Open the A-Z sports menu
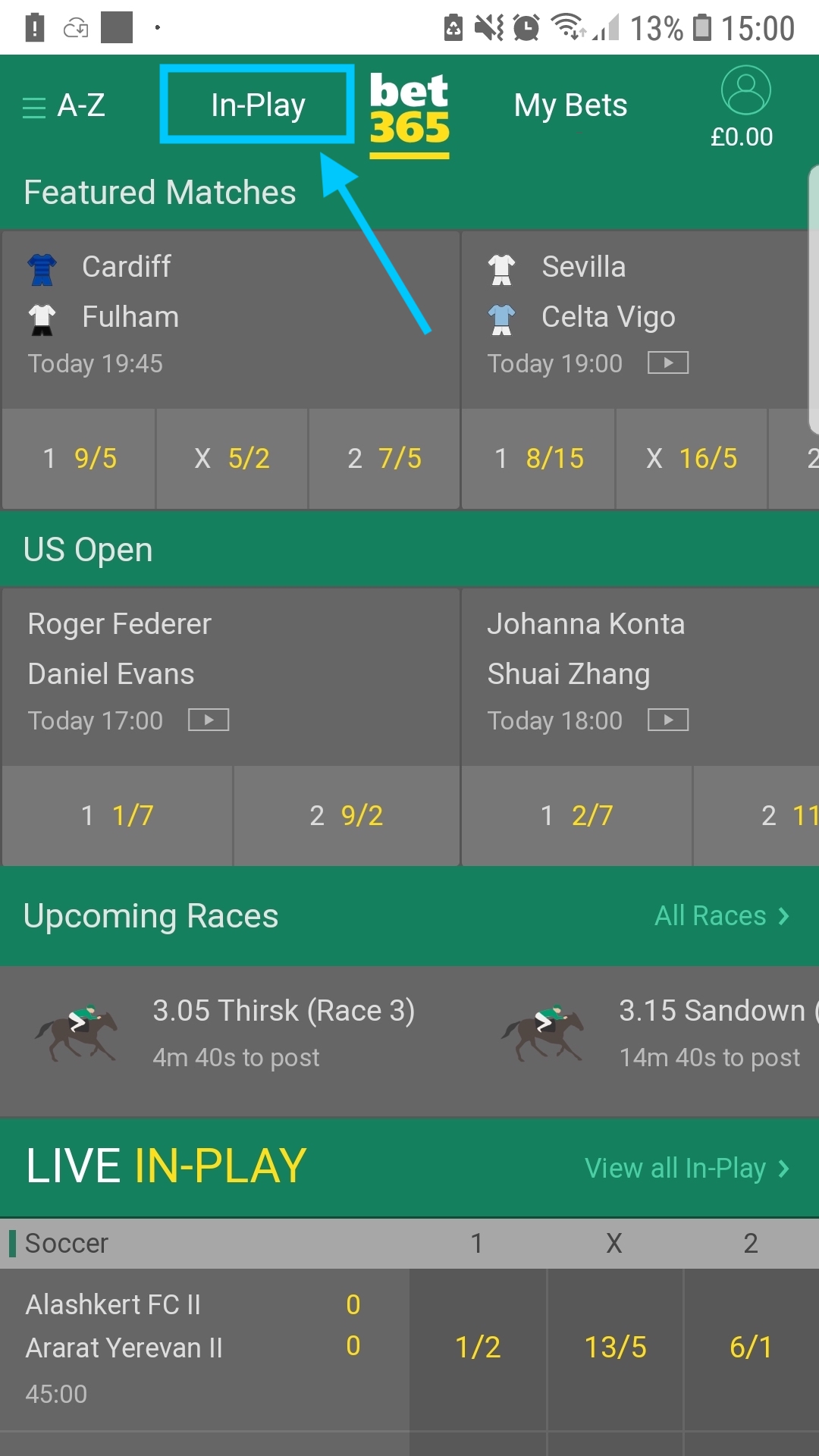819x1456 pixels. click(64, 105)
